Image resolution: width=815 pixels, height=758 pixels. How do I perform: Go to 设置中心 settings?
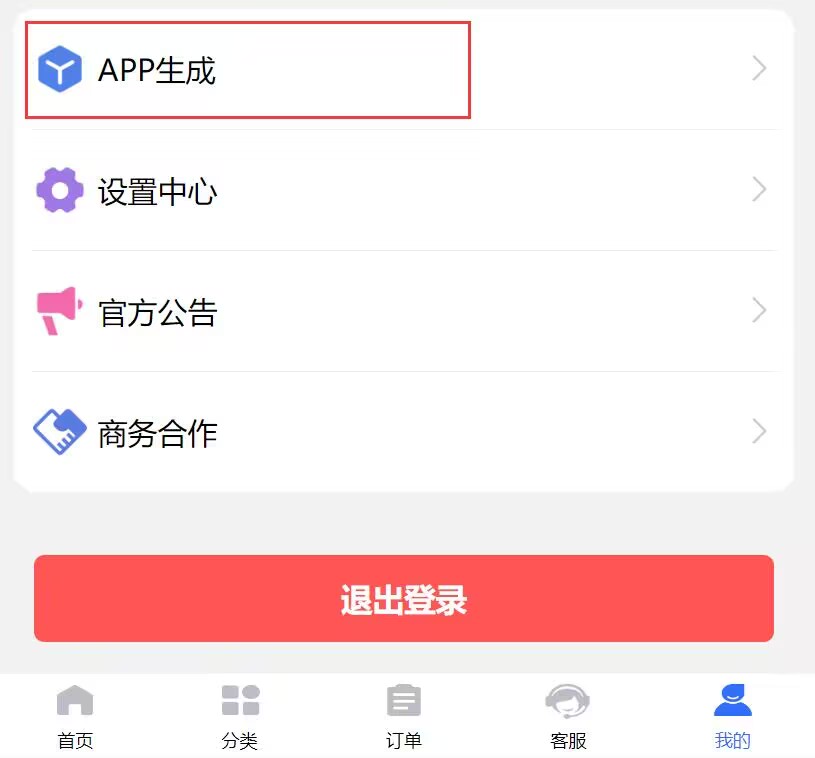pos(400,190)
